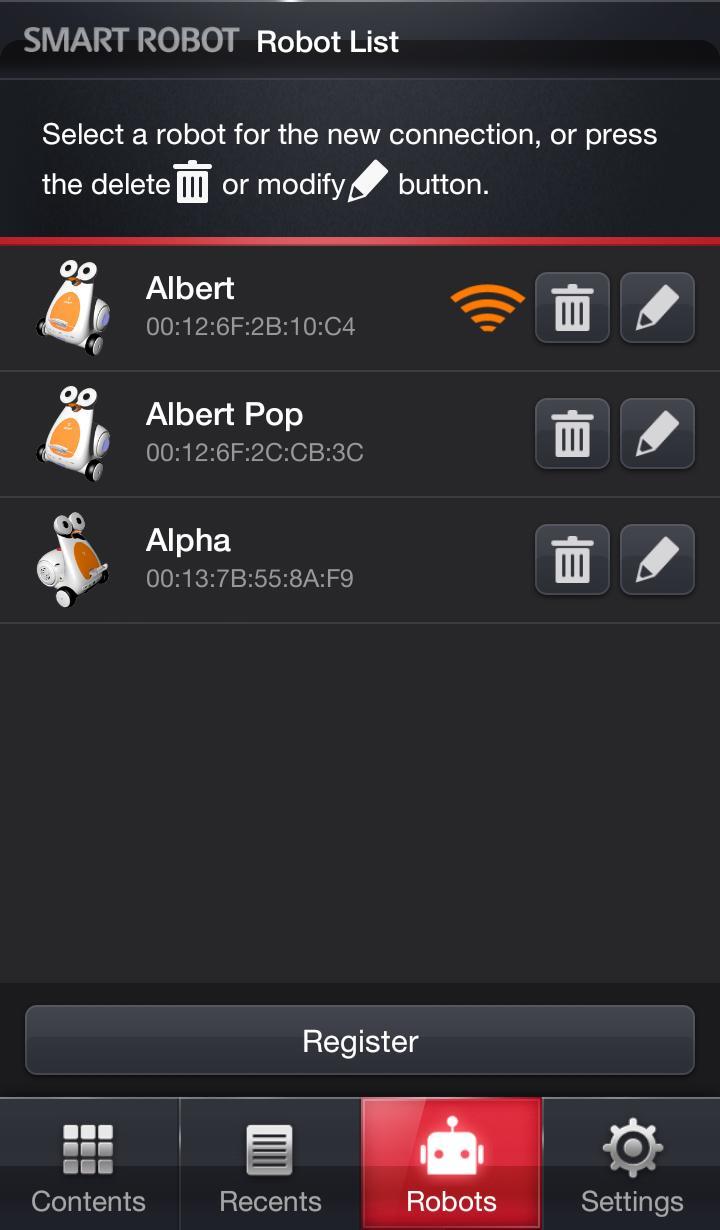Screen dimensions: 720x1230
Task: Edit the Alpha robot with the pencil icon
Action: click(657, 559)
